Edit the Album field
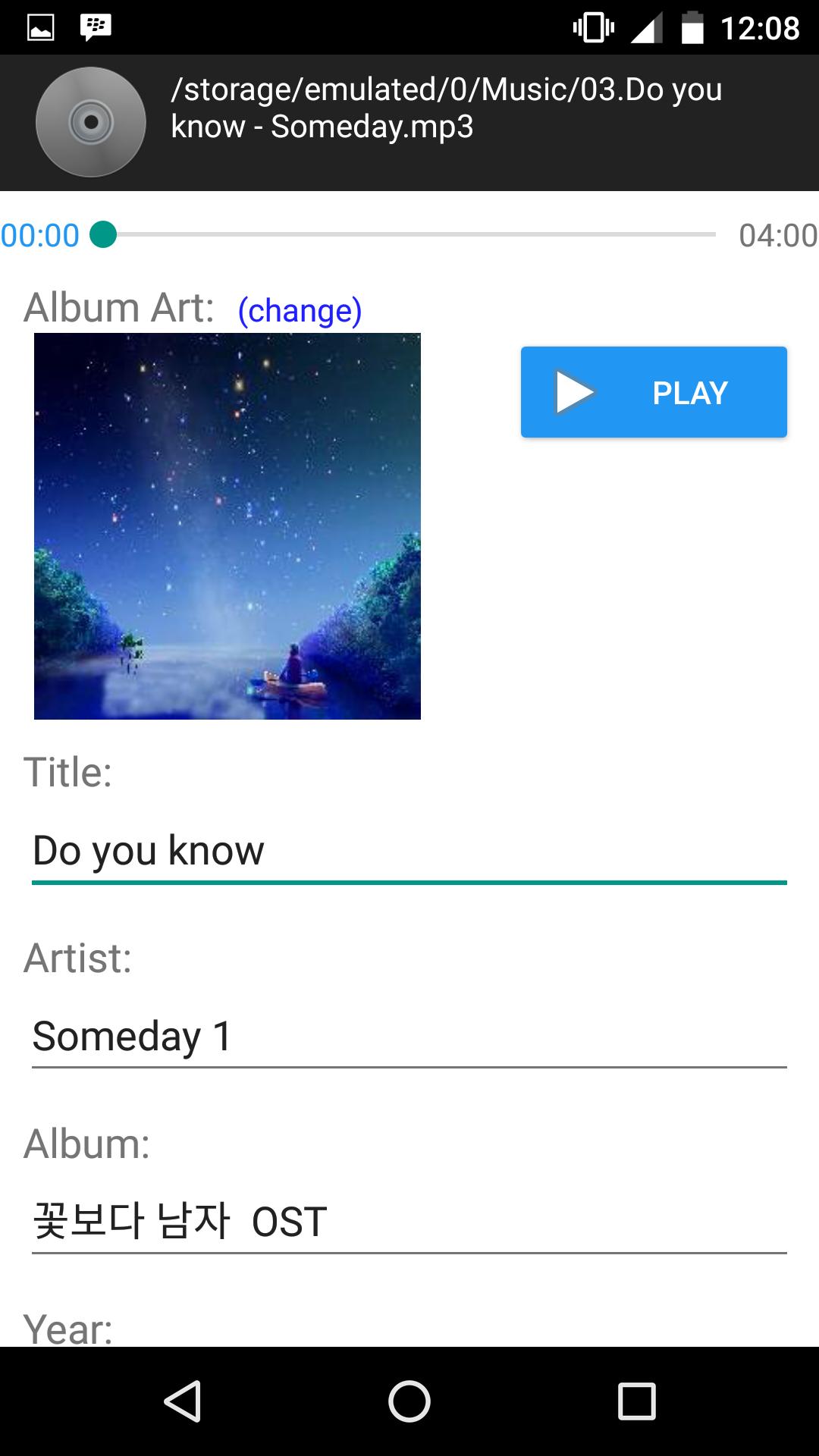Viewport: 819px width, 1456px height. tap(409, 1222)
